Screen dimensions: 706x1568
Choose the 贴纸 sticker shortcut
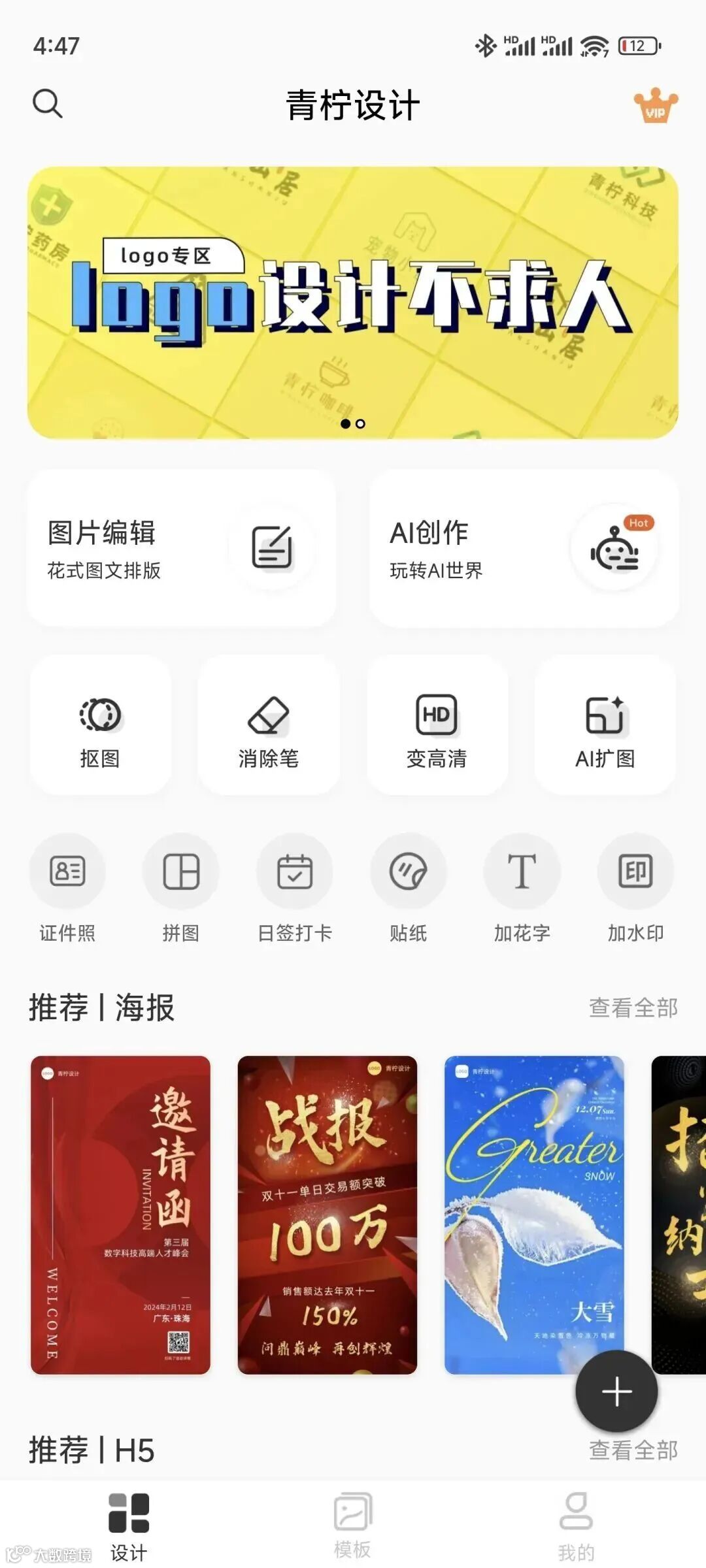click(x=409, y=886)
